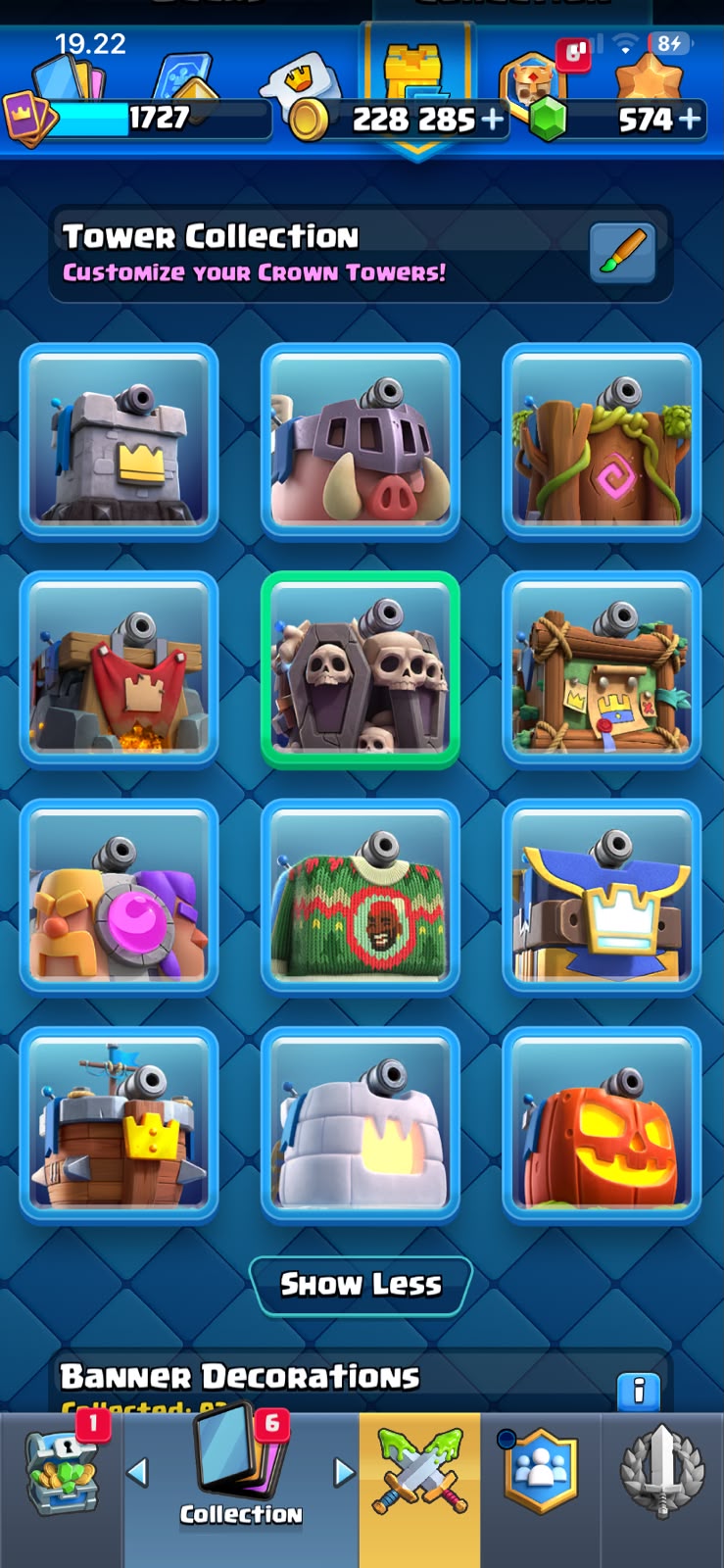Tap Show Less to collapse towers

pos(361,1285)
